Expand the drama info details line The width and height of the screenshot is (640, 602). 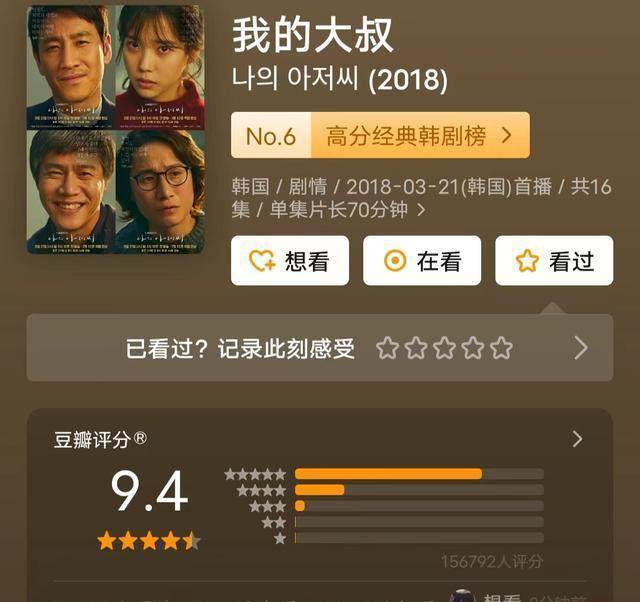click(x=421, y=210)
